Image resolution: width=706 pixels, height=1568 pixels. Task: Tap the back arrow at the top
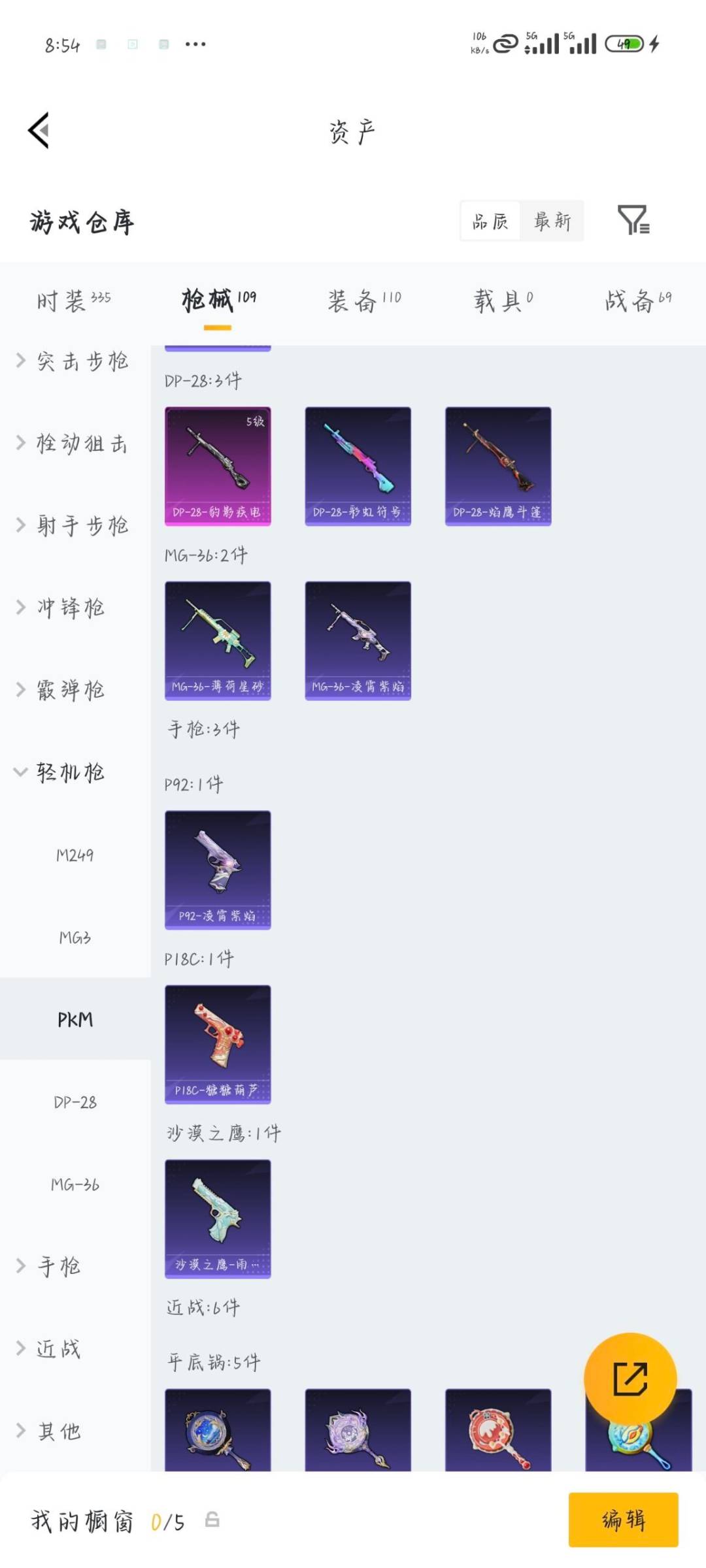click(39, 131)
